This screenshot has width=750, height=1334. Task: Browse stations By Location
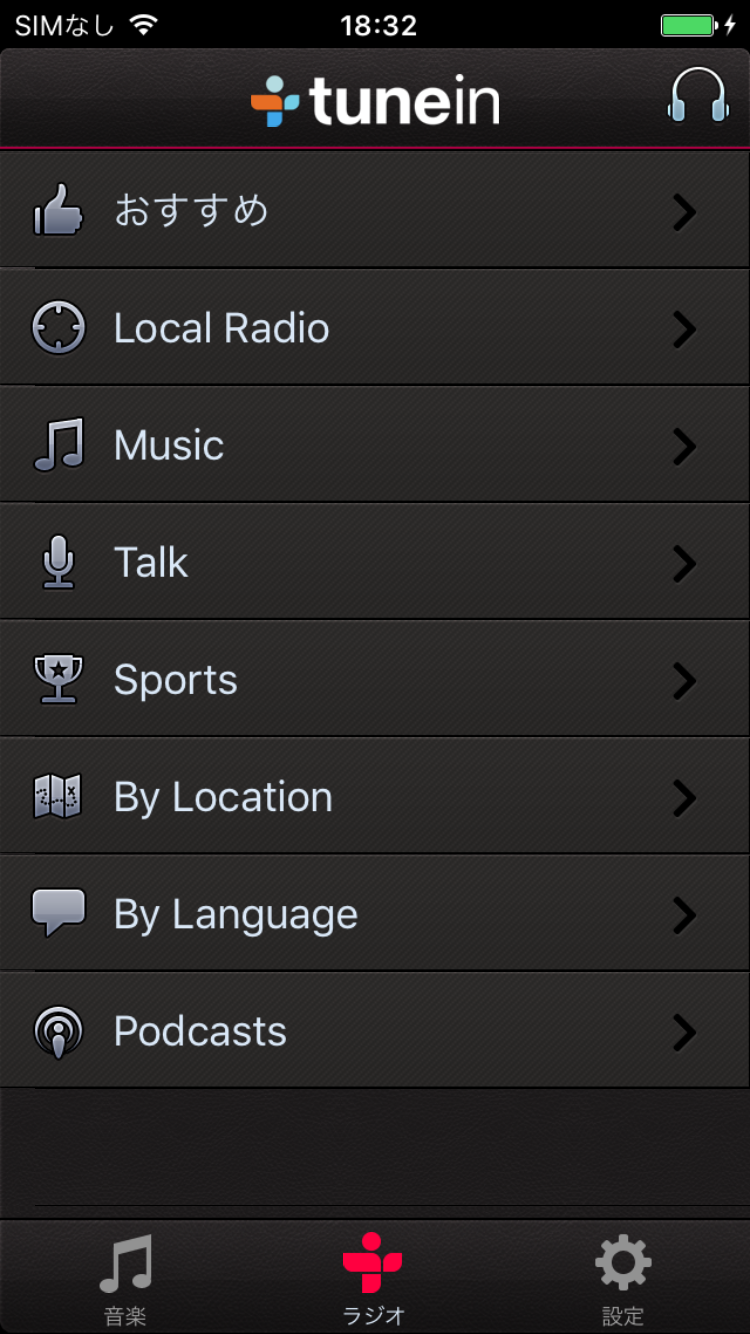pyautogui.click(x=375, y=795)
